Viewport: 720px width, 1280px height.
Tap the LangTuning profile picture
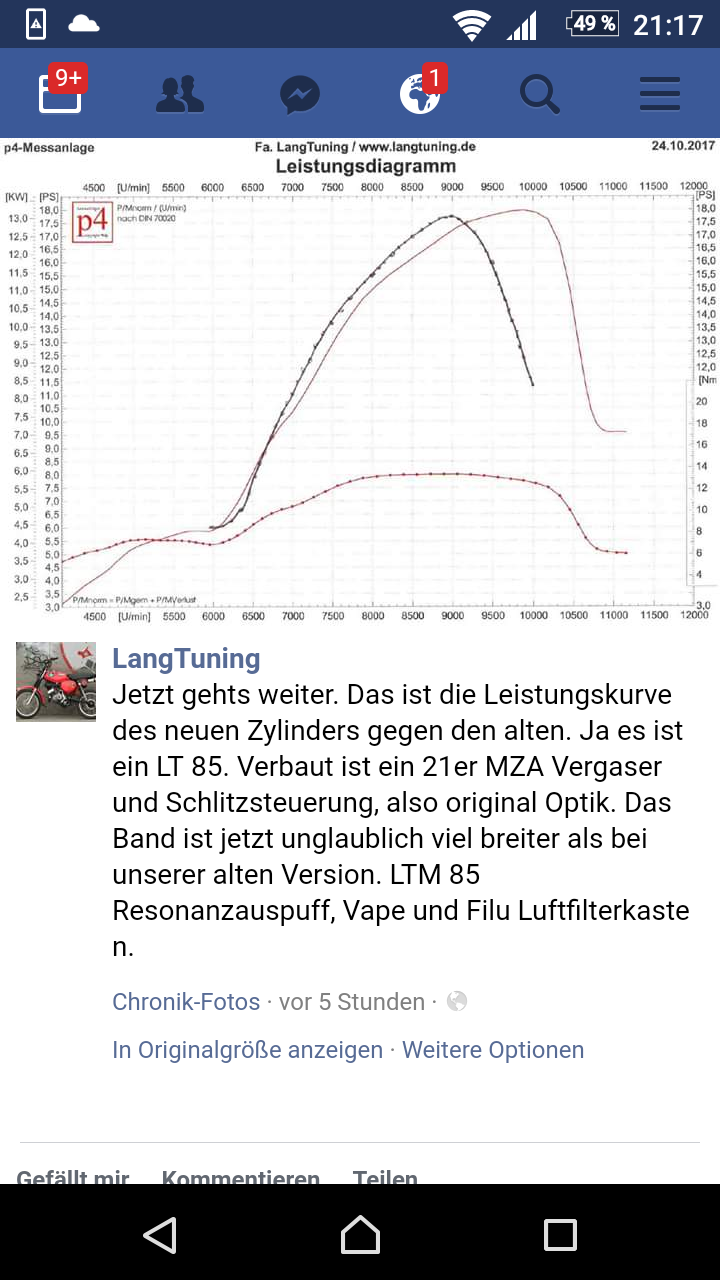[56, 682]
